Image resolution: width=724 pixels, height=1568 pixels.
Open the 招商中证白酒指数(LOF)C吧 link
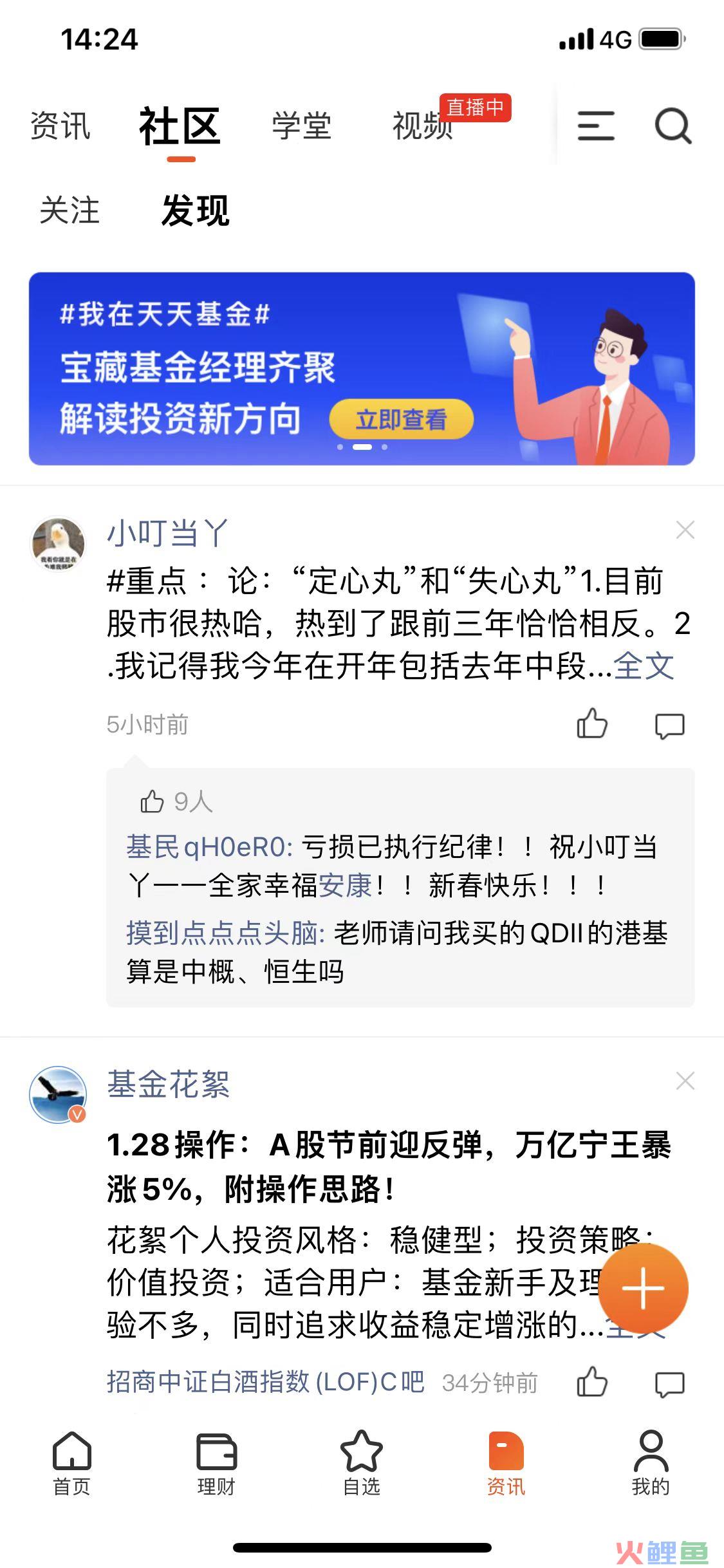click(265, 1382)
